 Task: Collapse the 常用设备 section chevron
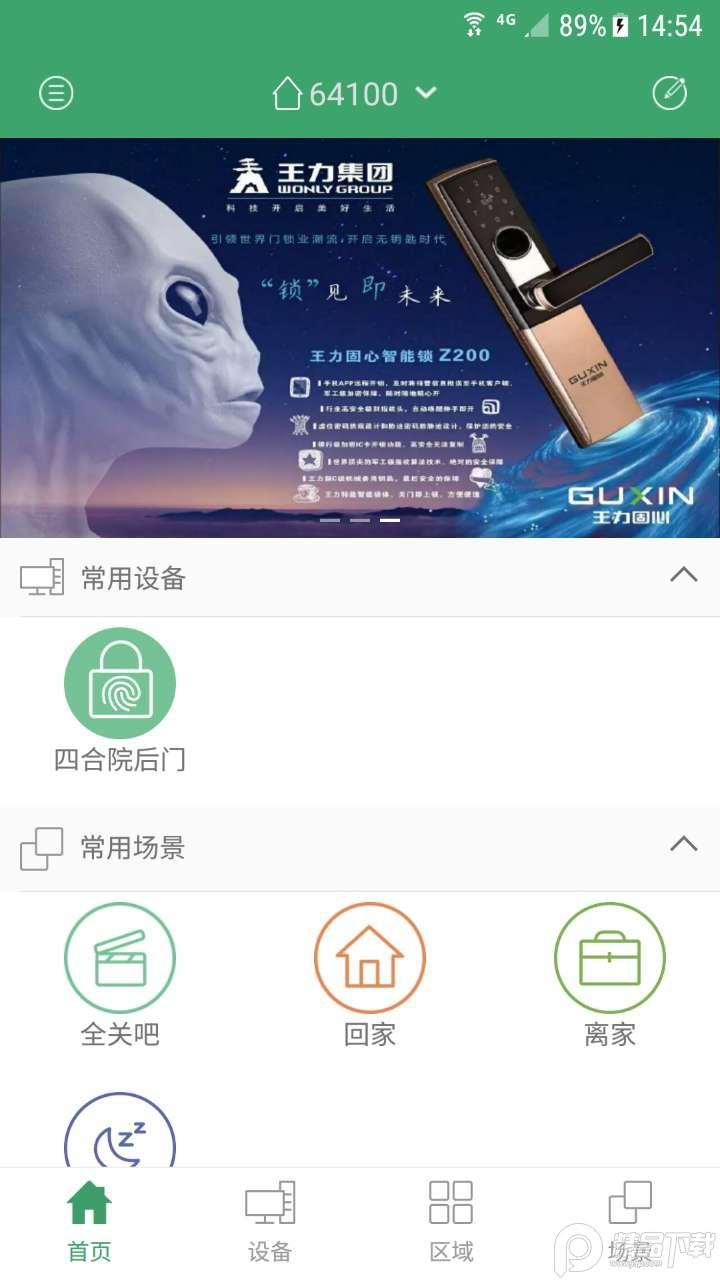coord(684,576)
